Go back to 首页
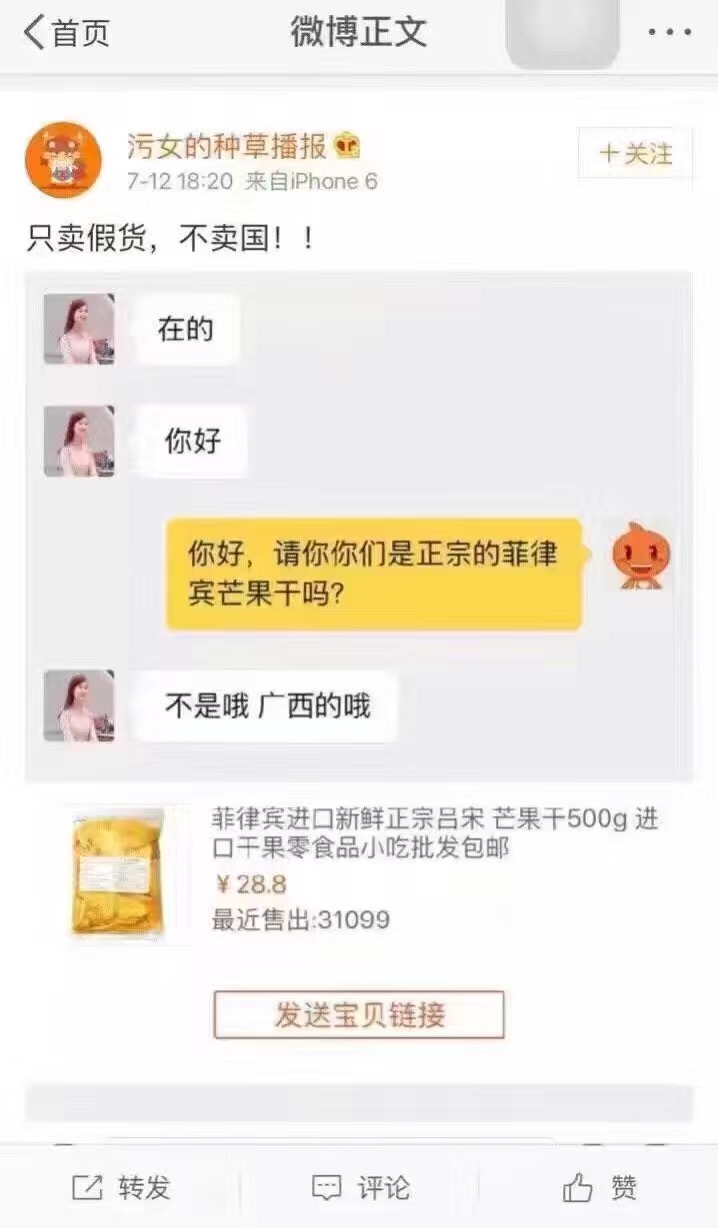The width and height of the screenshot is (718, 1228). coord(66,33)
